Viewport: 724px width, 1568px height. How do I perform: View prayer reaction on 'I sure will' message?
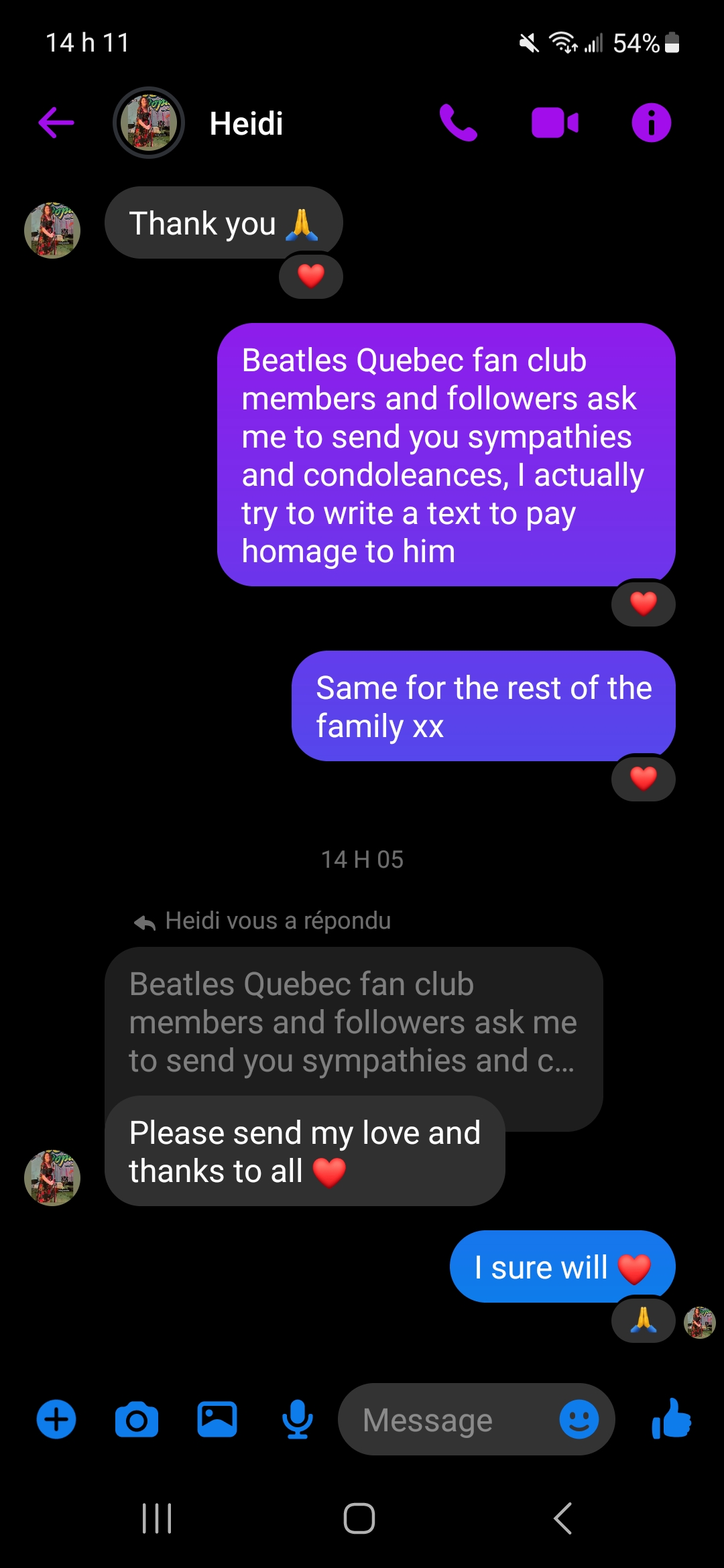pyautogui.click(x=644, y=1320)
